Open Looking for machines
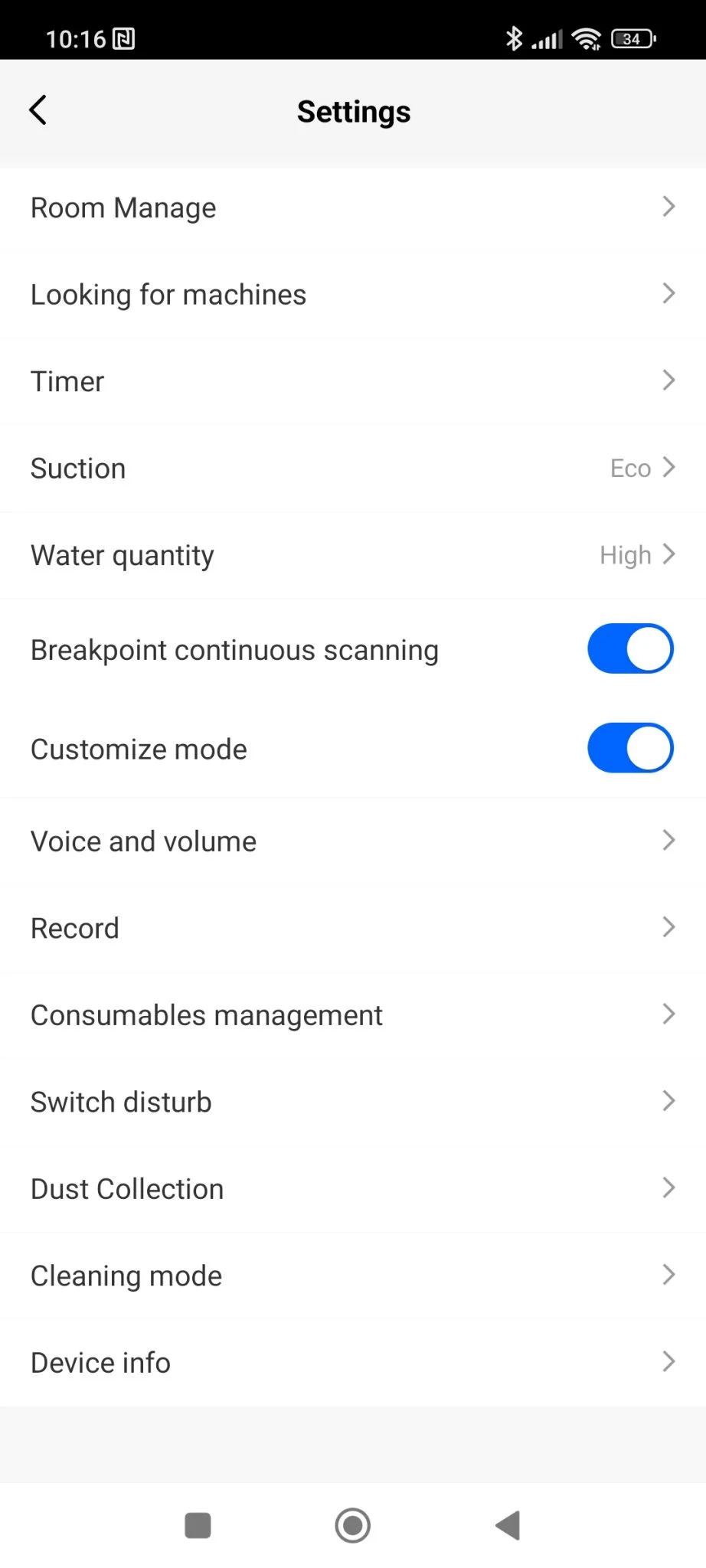This screenshot has width=706, height=1568. pyautogui.click(x=352, y=294)
